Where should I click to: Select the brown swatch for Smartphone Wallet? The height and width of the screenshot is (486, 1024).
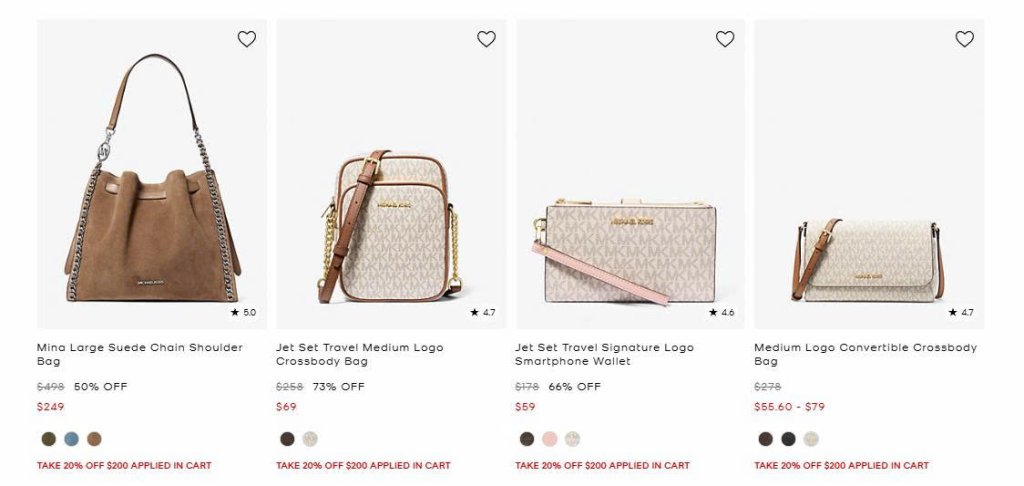pos(526,439)
